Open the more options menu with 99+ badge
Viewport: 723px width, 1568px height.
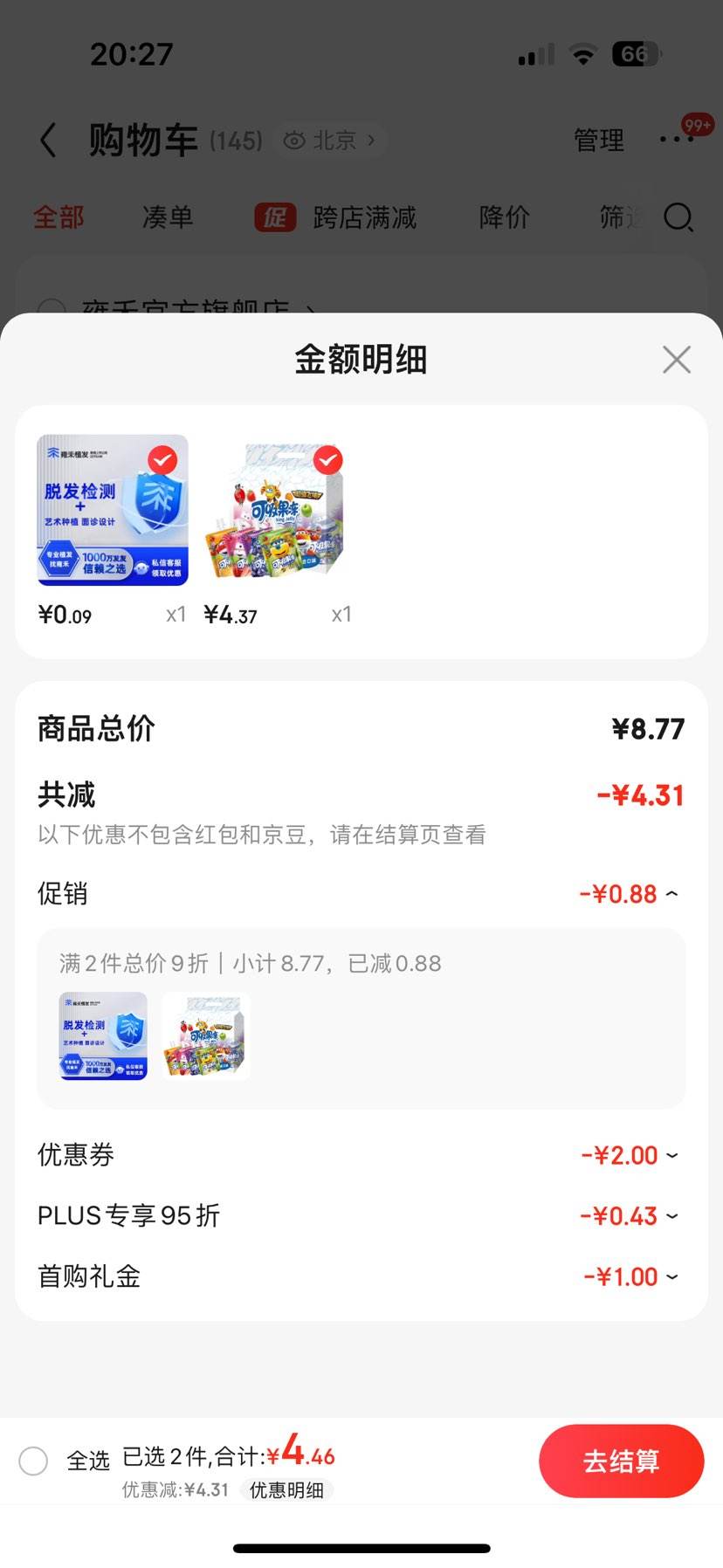tap(676, 140)
